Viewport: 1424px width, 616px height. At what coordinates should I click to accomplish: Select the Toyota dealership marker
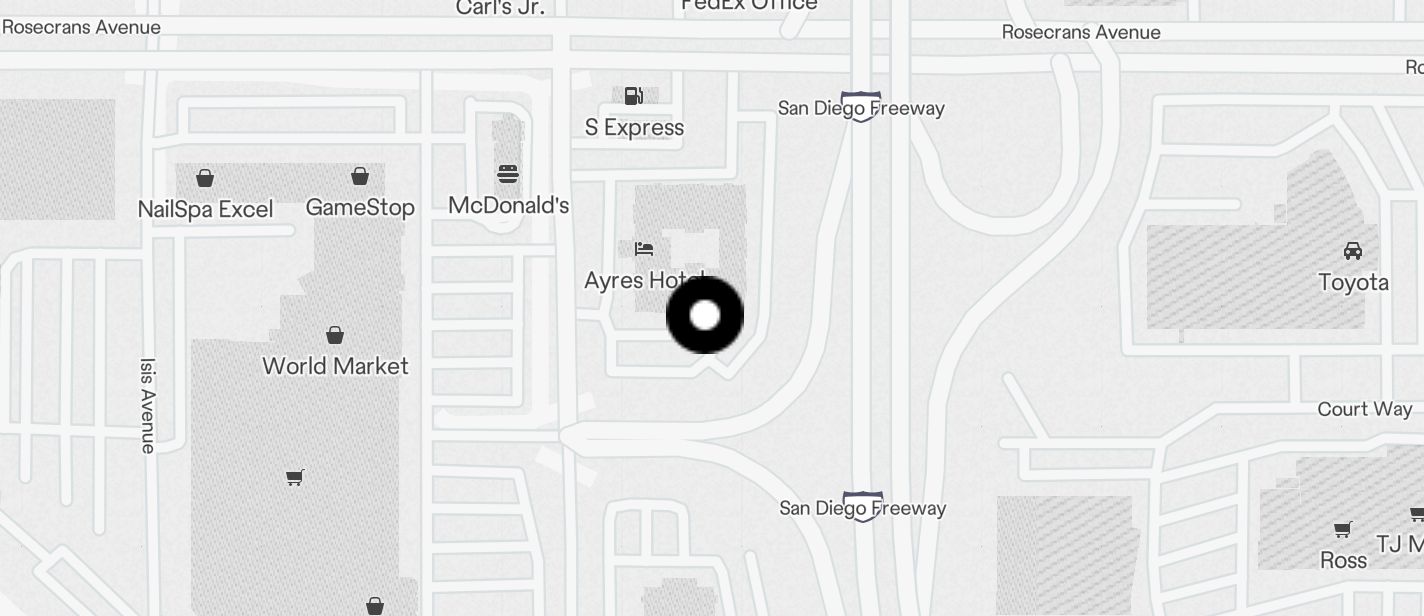click(x=1353, y=251)
